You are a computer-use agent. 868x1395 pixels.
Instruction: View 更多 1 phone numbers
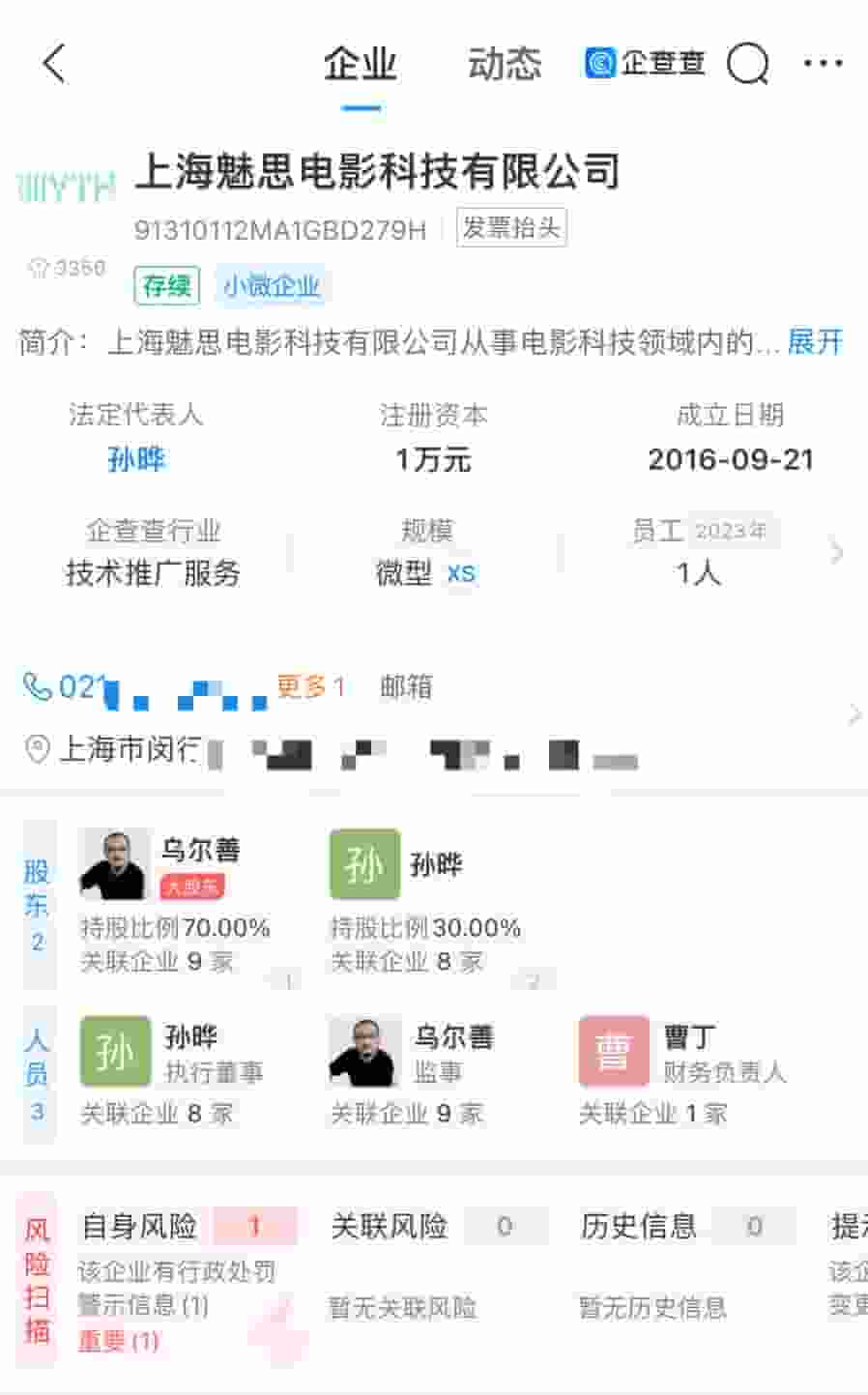coord(310,687)
